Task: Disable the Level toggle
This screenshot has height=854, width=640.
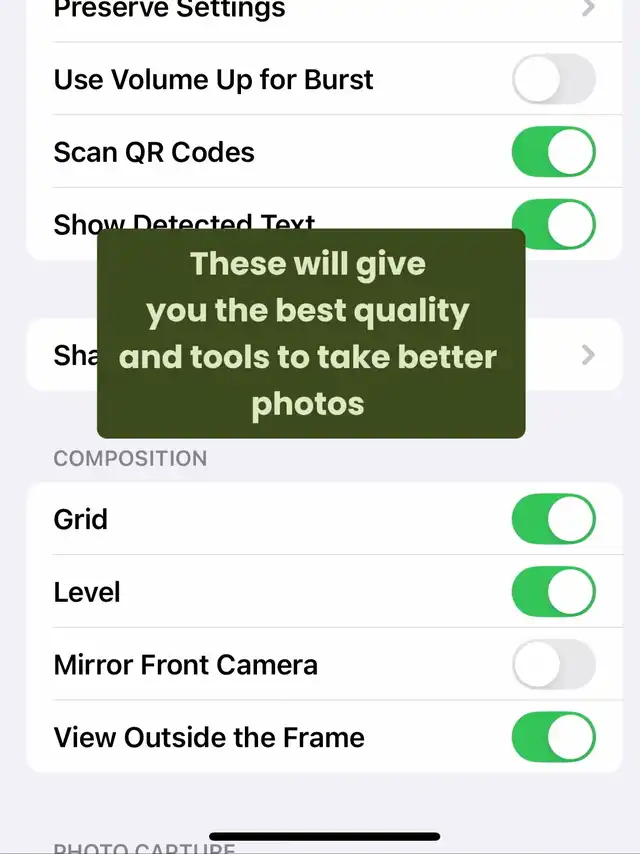Action: (553, 592)
